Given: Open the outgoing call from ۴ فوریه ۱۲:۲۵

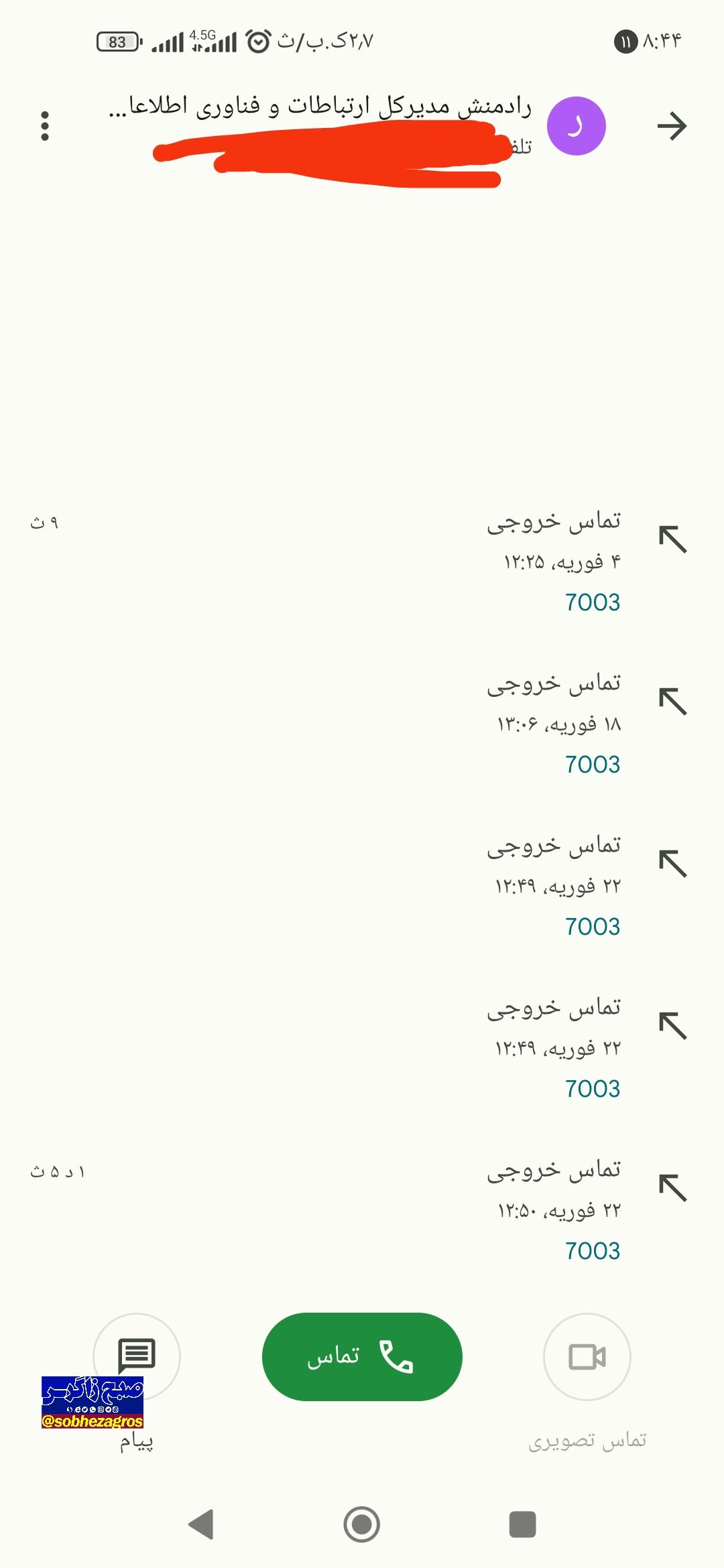Looking at the screenshot, I should (x=362, y=562).
